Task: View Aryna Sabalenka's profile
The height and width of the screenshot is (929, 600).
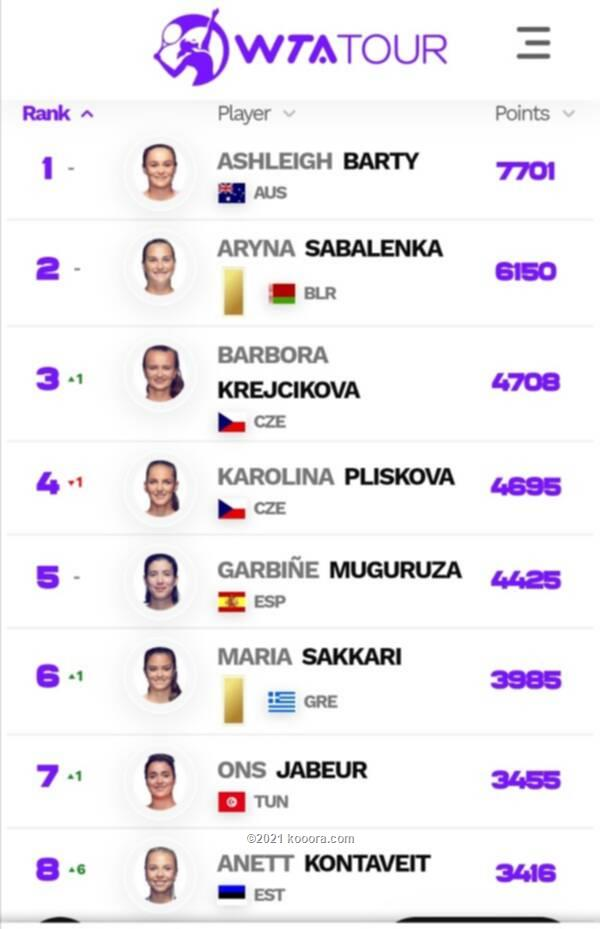Action: [x=329, y=249]
